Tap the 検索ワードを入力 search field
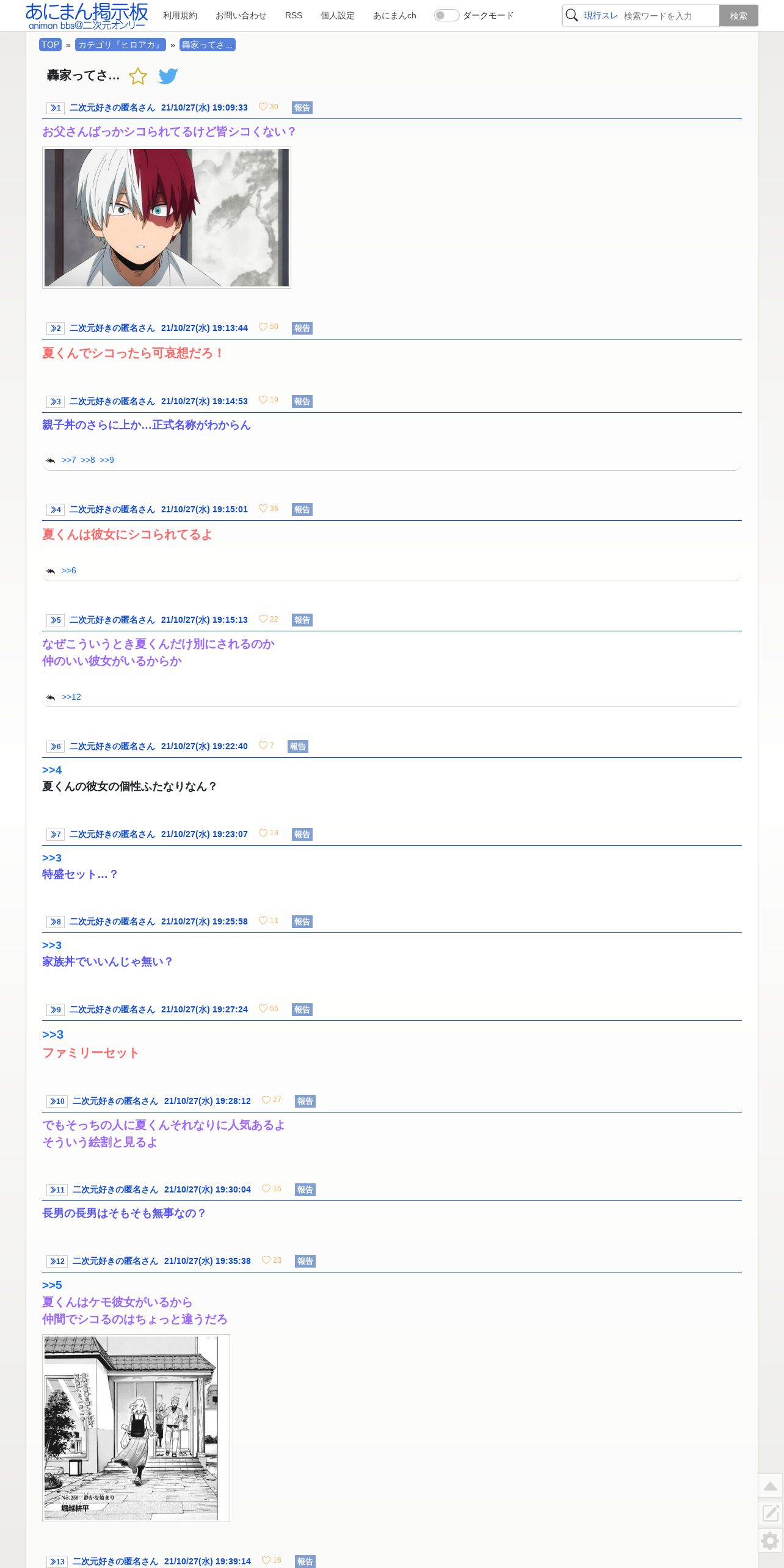 click(670, 16)
